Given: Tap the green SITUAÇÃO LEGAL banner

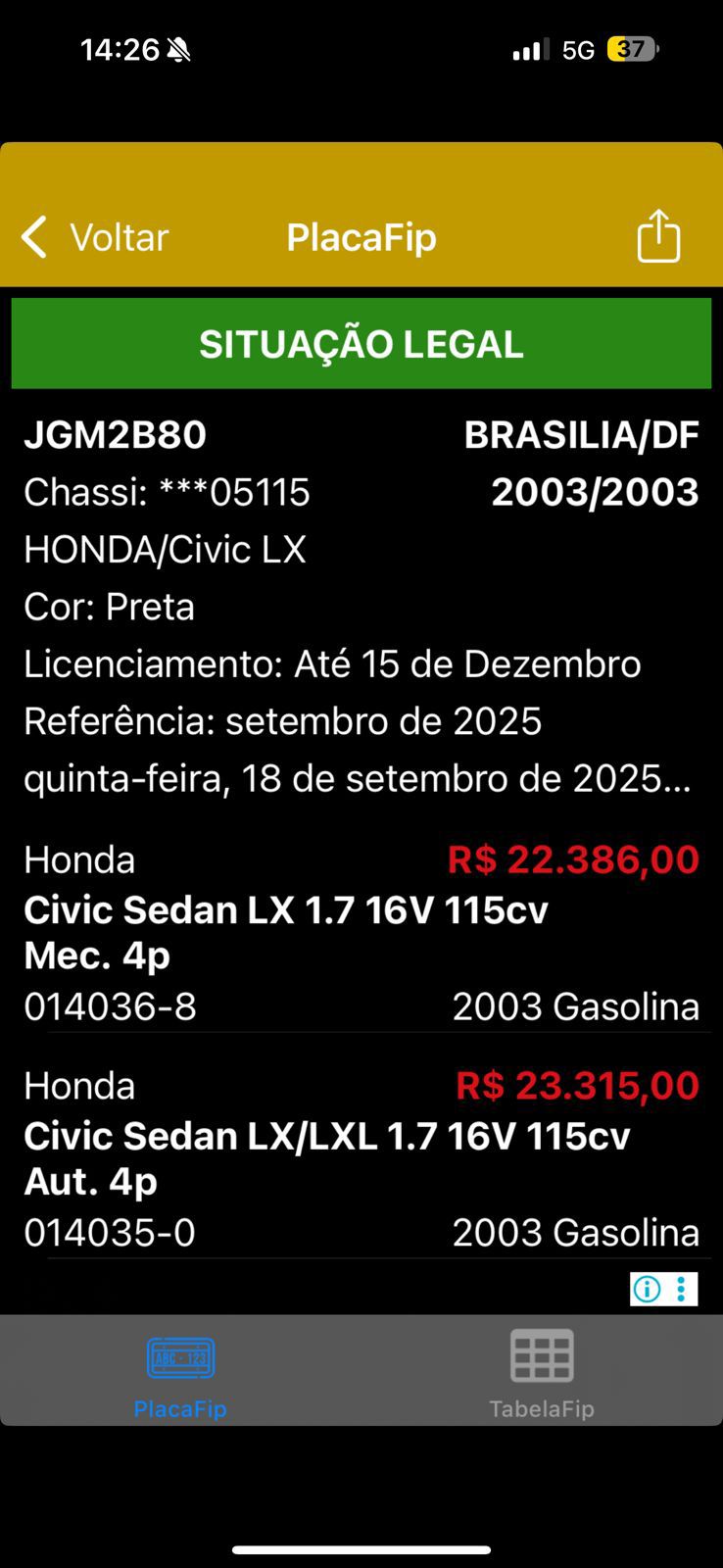Looking at the screenshot, I should coord(361,343).
